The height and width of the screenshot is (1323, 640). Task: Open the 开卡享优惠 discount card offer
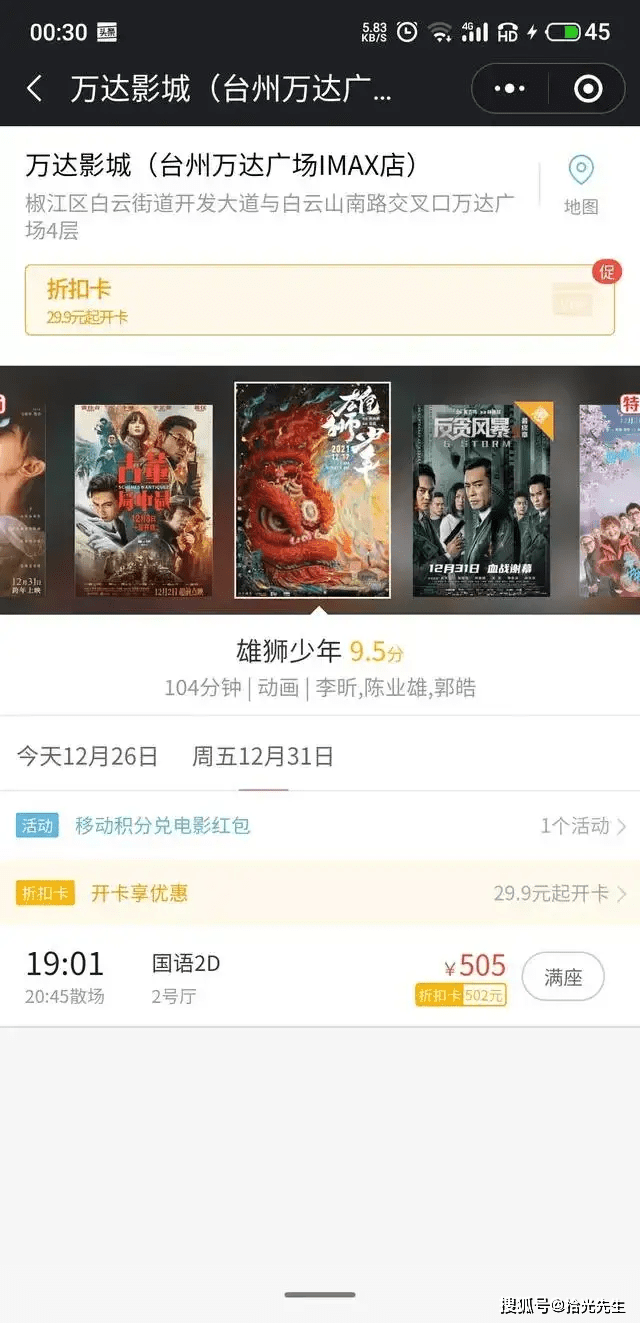140,893
